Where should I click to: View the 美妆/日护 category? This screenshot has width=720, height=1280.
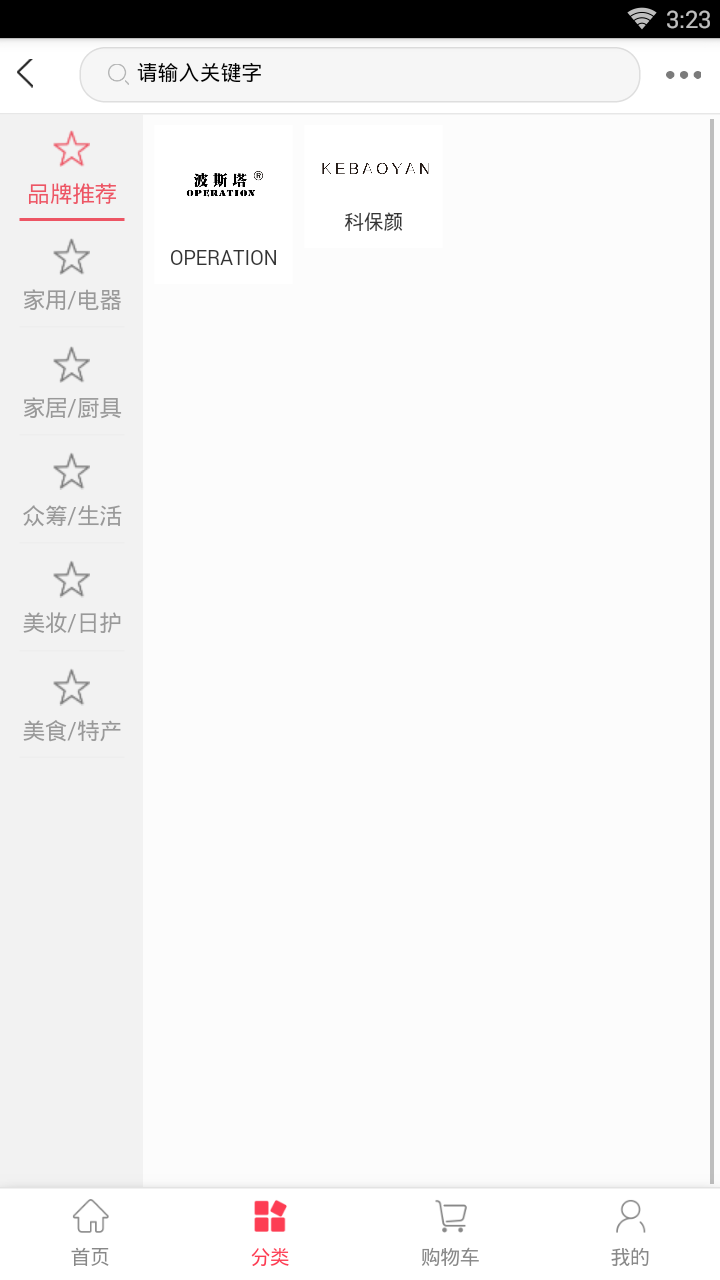72,600
